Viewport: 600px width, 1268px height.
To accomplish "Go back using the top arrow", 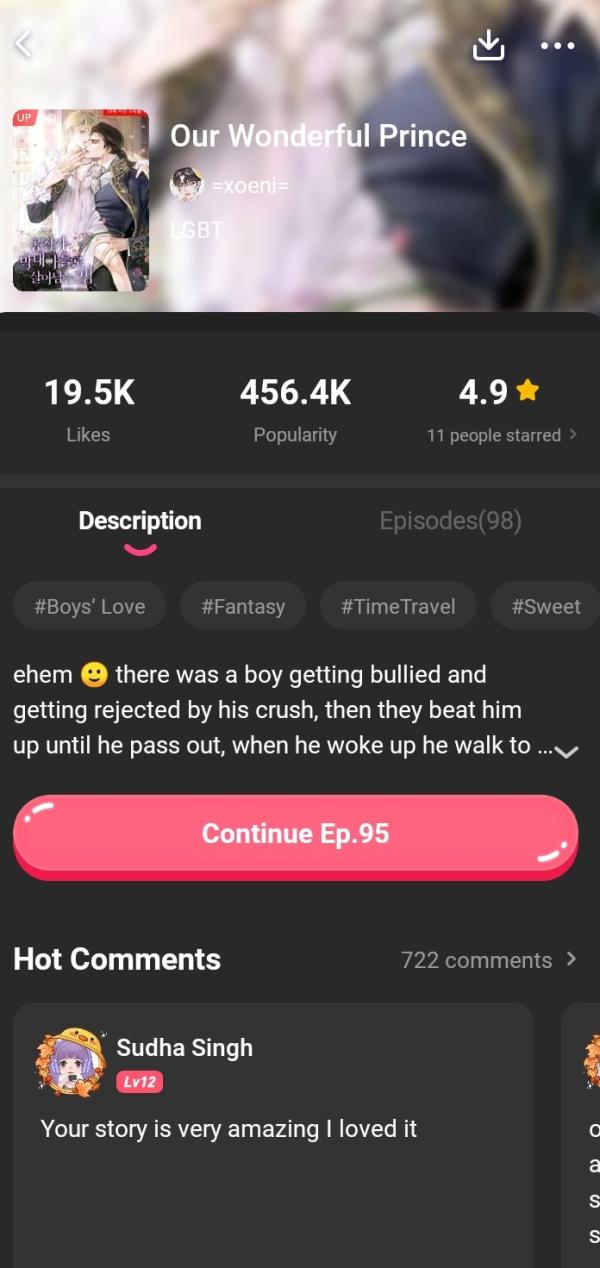I will (24, 44).
